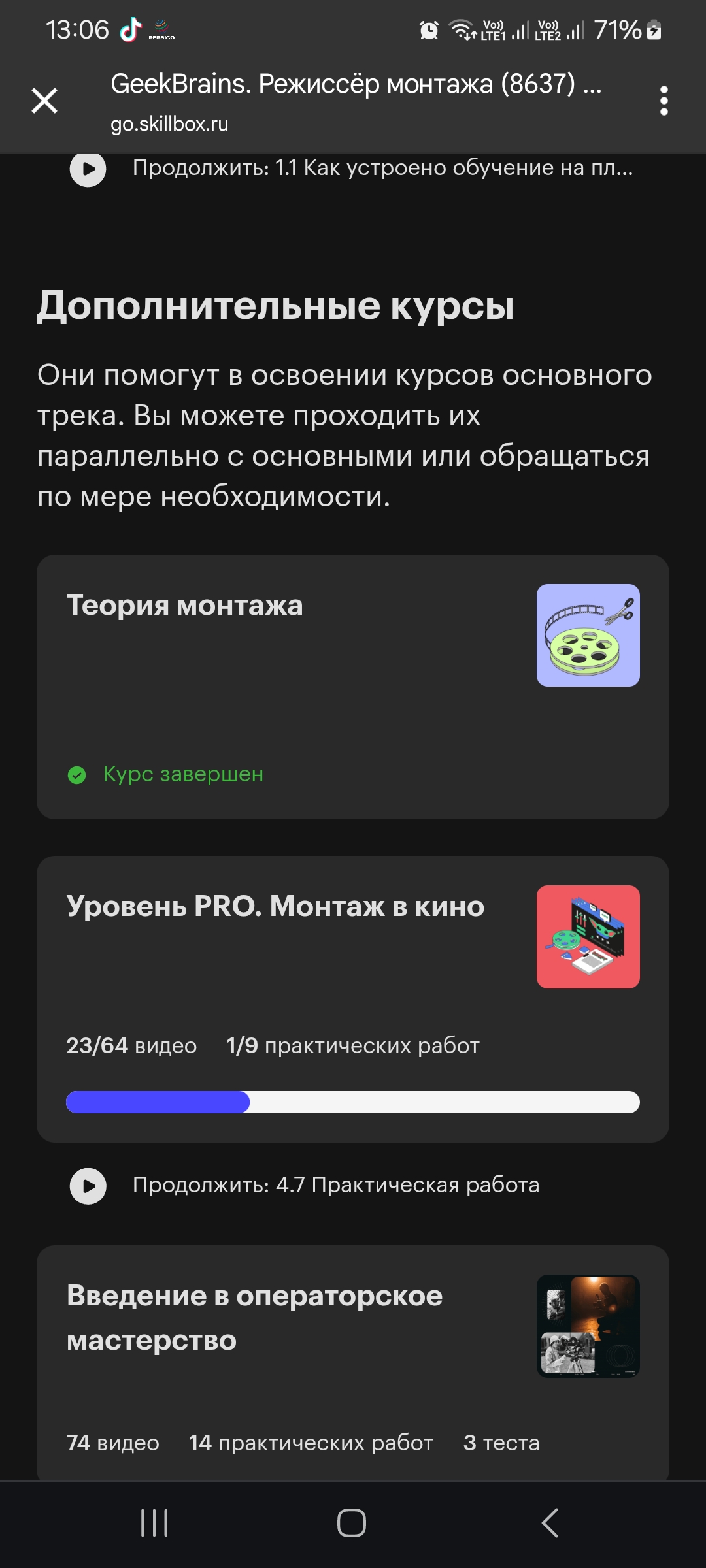Continue with 4.7 Практическая работа
This screenshot has width=706, height=1568.
pos(336,1185)
